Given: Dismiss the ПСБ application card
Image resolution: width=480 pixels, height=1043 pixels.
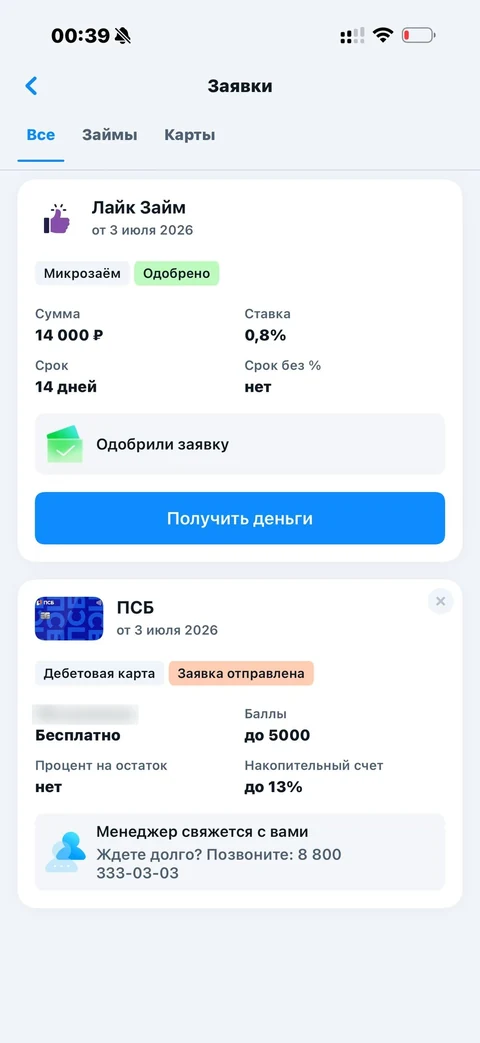Looking at the screenshot, I should (440, 601).
